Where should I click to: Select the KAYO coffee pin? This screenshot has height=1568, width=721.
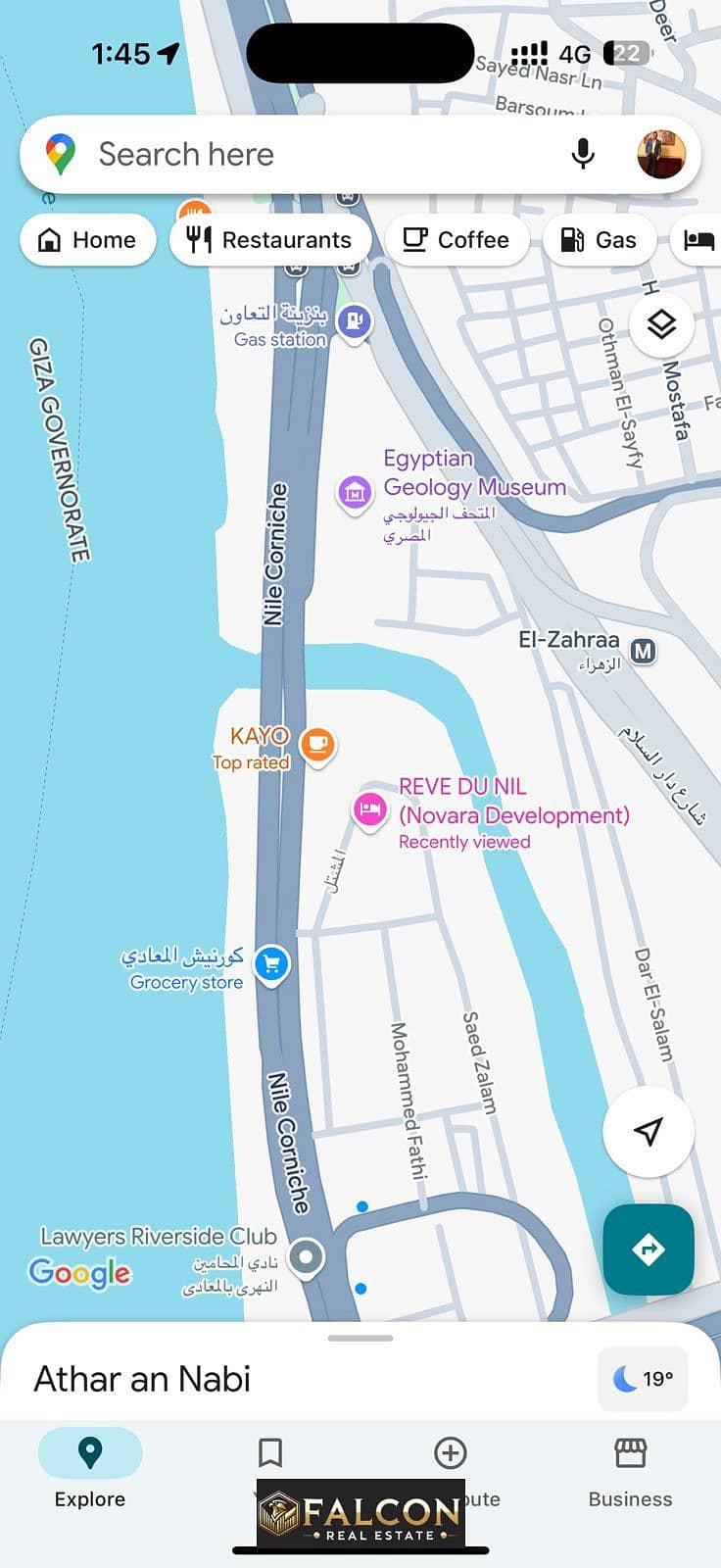[x=316, y=746]
